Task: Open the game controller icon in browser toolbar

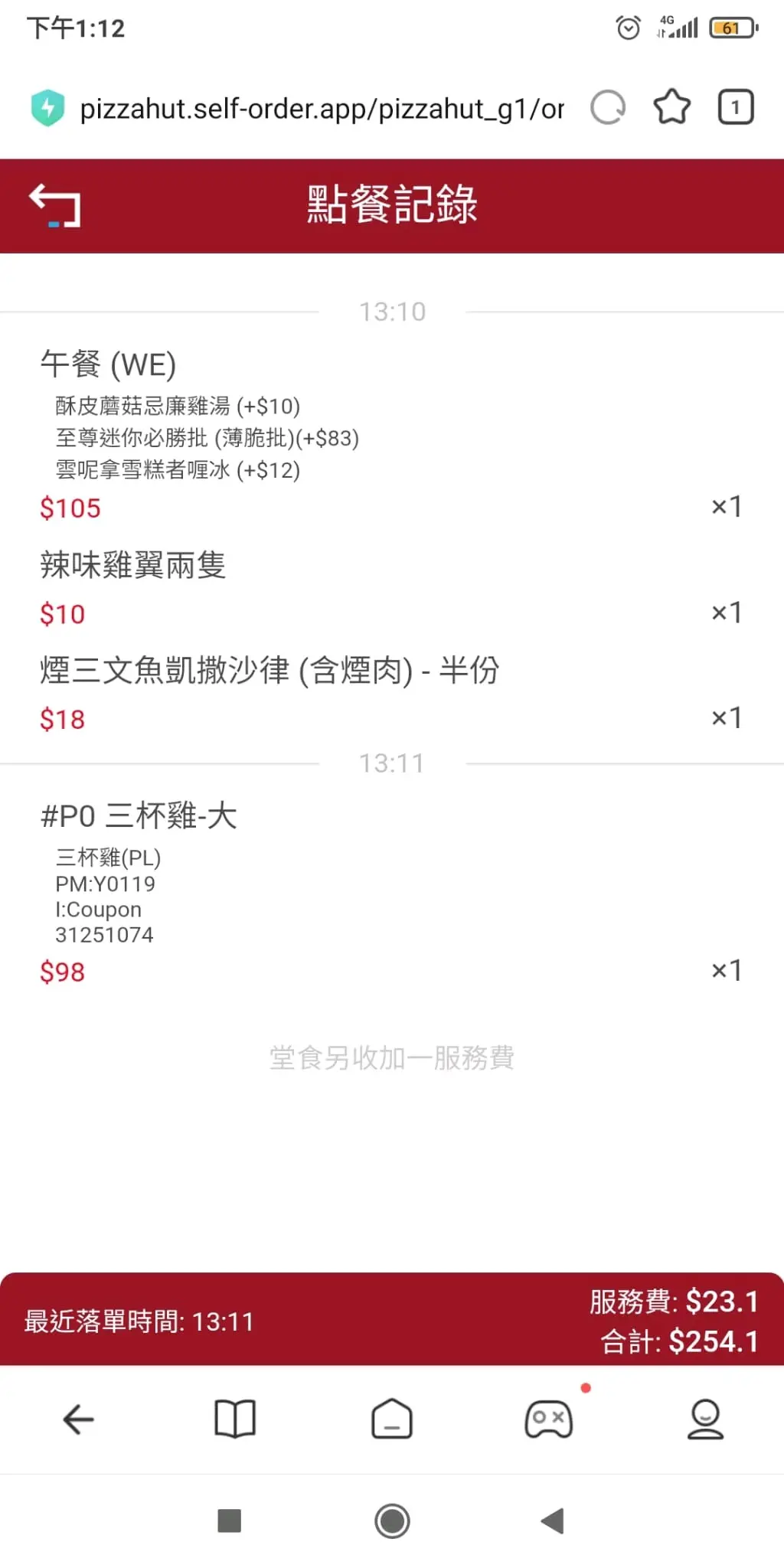Action: pyautogui.click(x=548, y=1419)
